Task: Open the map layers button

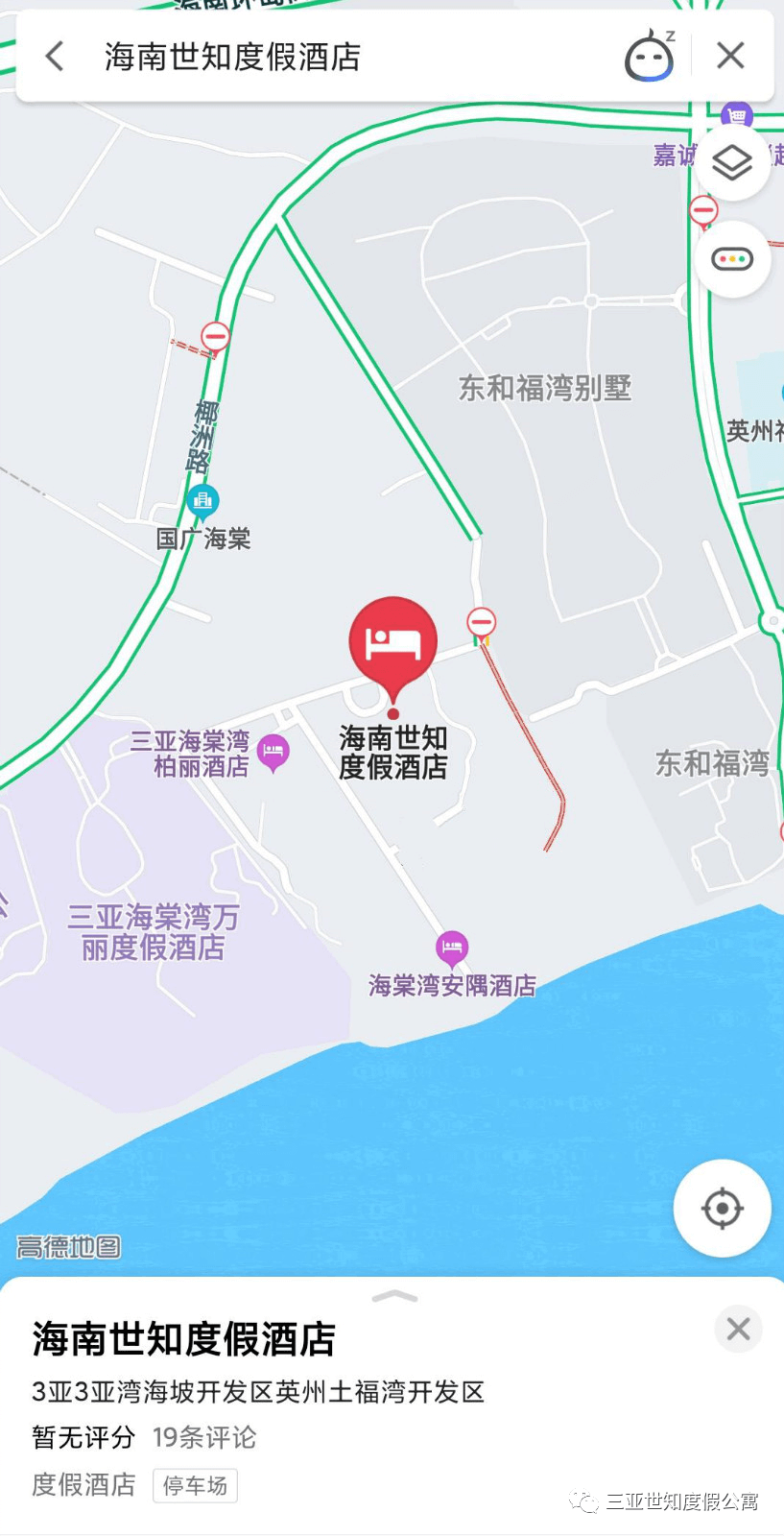Action: coord(732,162)
